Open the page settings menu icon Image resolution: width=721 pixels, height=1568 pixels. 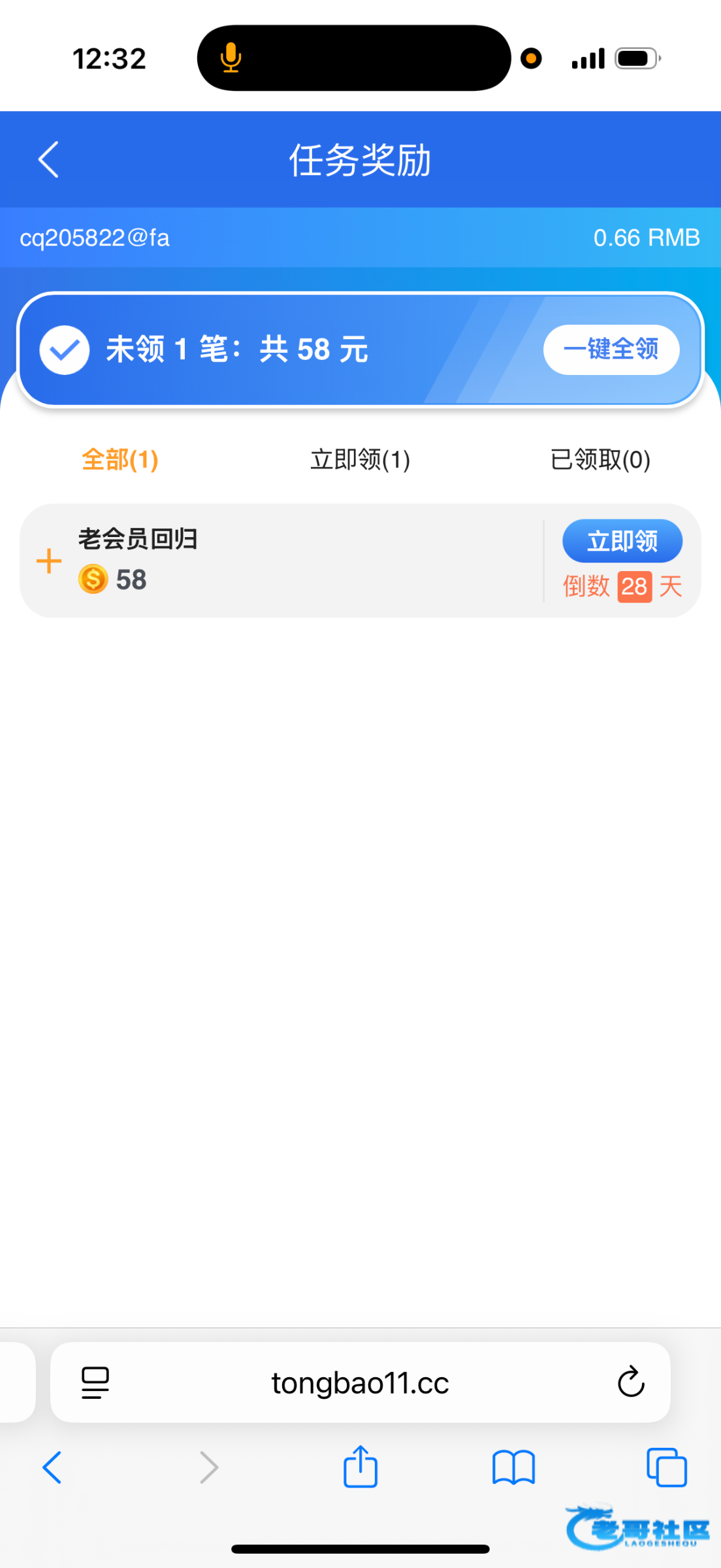(95, 1382)
